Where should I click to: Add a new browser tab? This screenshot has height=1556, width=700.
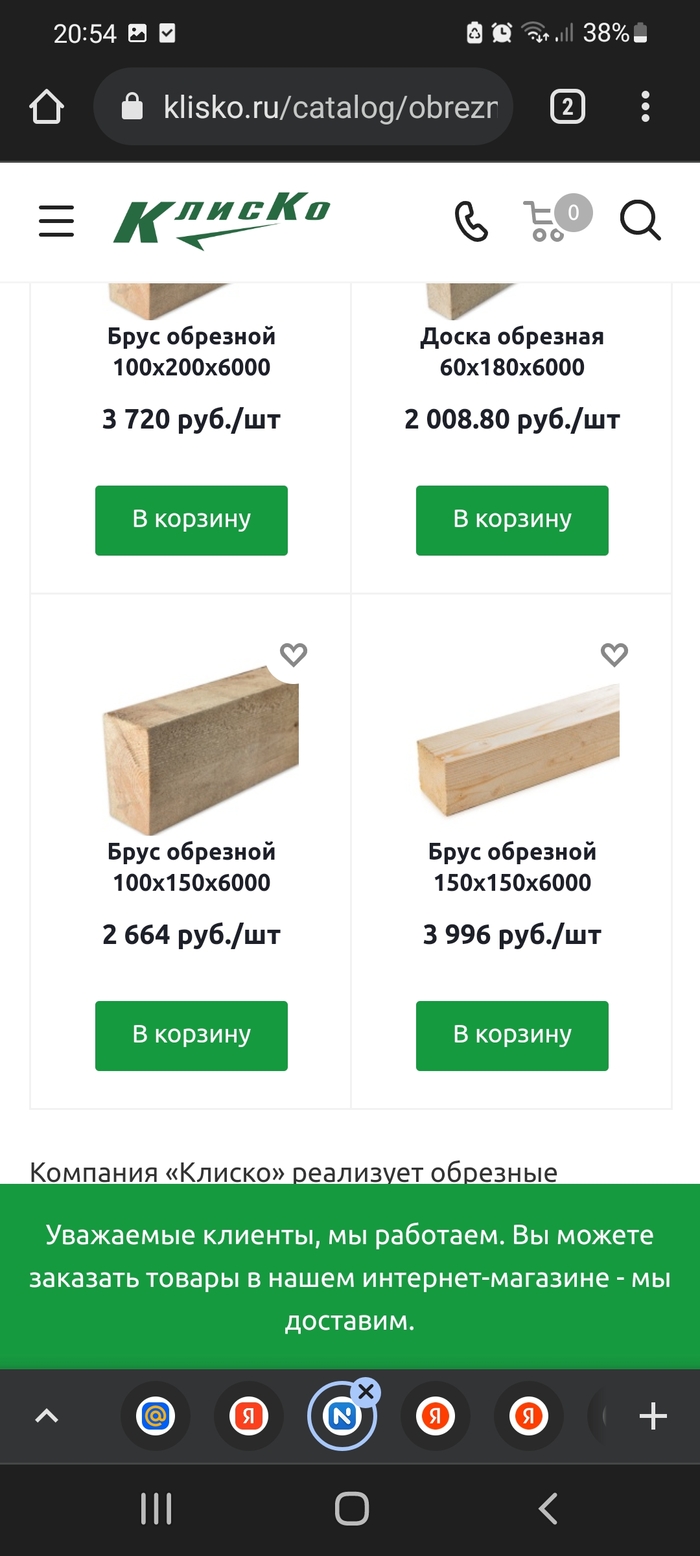point(653,1416)
